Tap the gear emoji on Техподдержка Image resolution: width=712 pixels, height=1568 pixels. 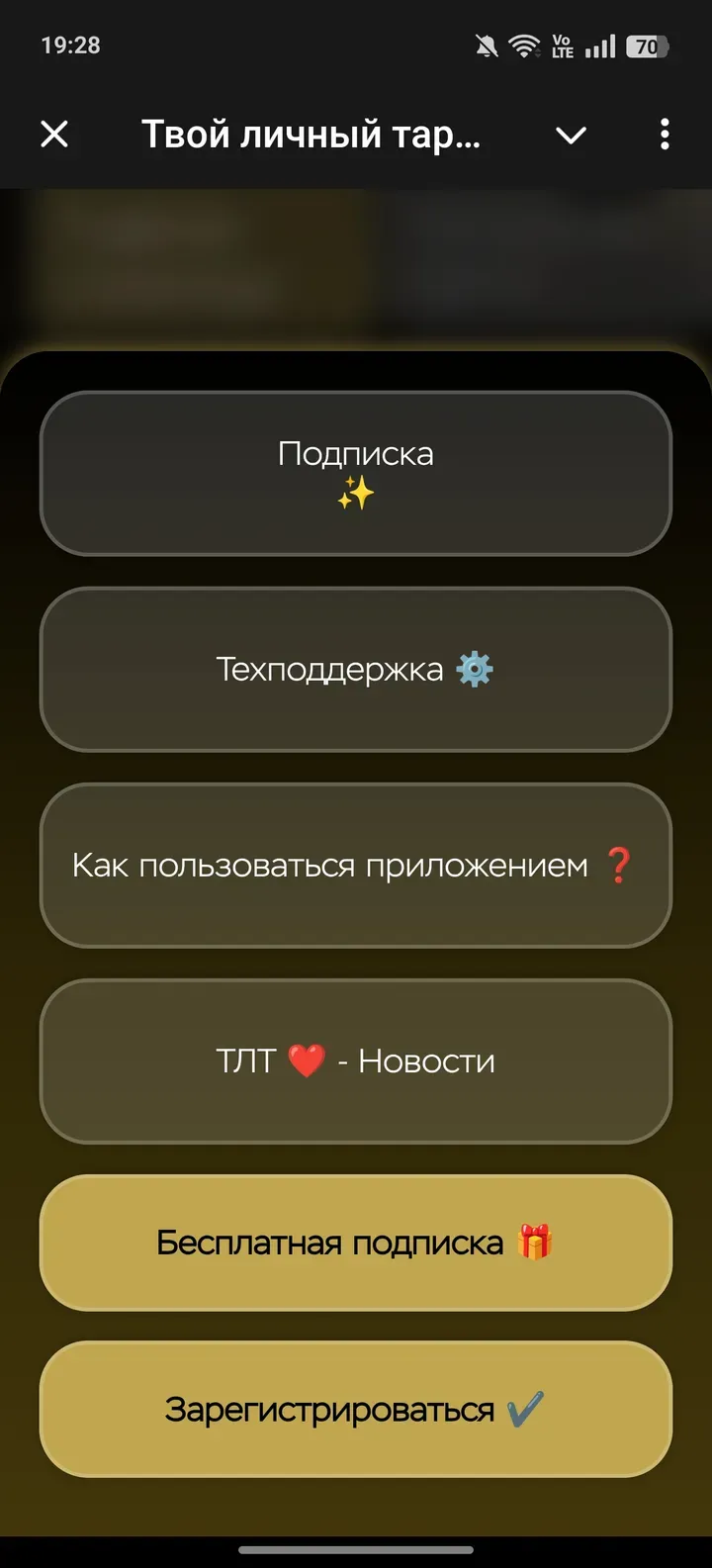tap(473, 668)
